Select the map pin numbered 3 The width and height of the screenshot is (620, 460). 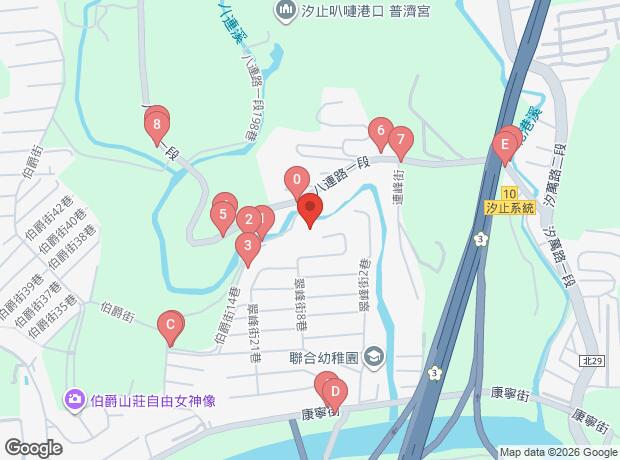(248, 249)
